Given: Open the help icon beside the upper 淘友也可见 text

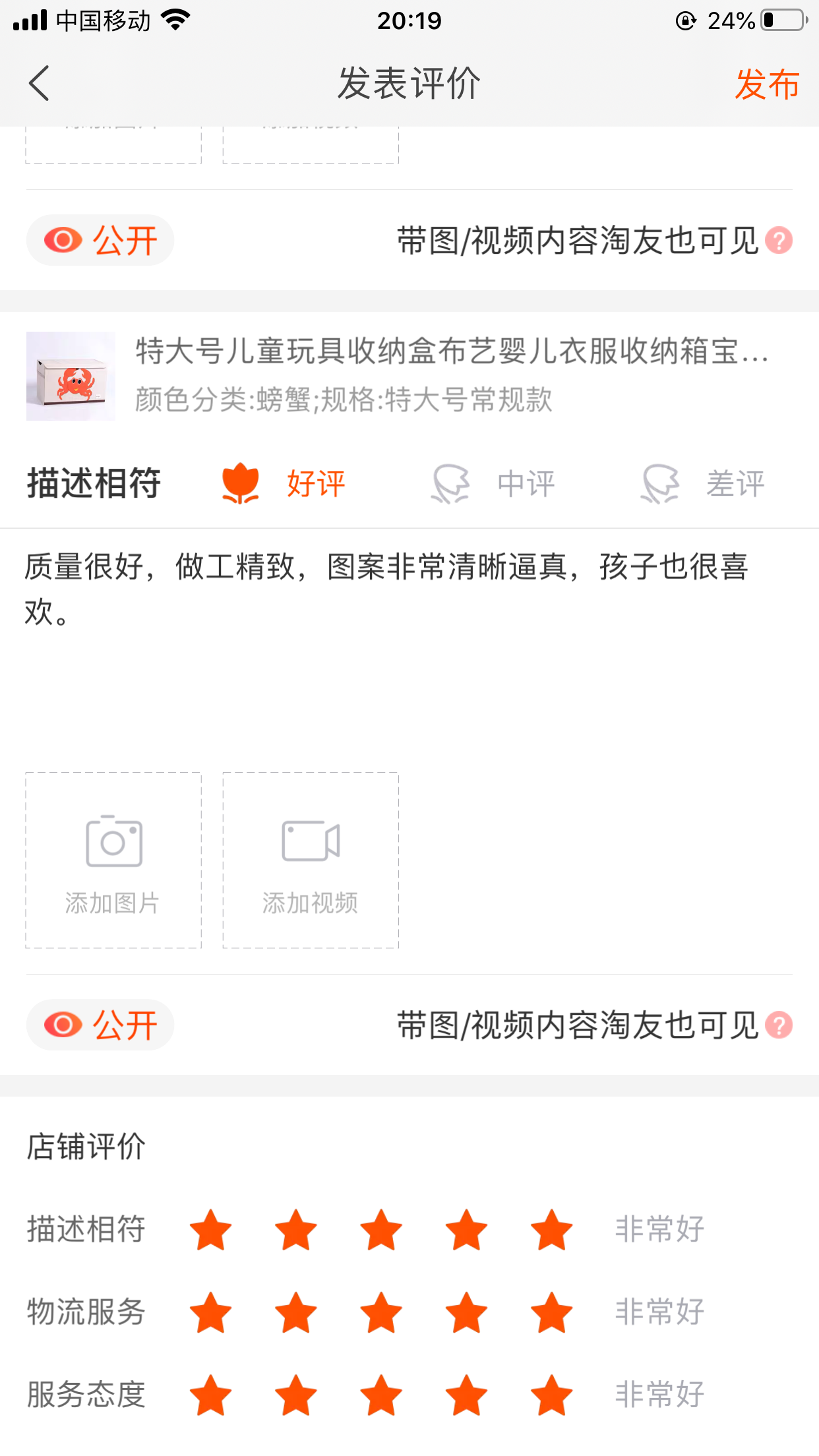Looking at the screenshot, I should [779, 241].
